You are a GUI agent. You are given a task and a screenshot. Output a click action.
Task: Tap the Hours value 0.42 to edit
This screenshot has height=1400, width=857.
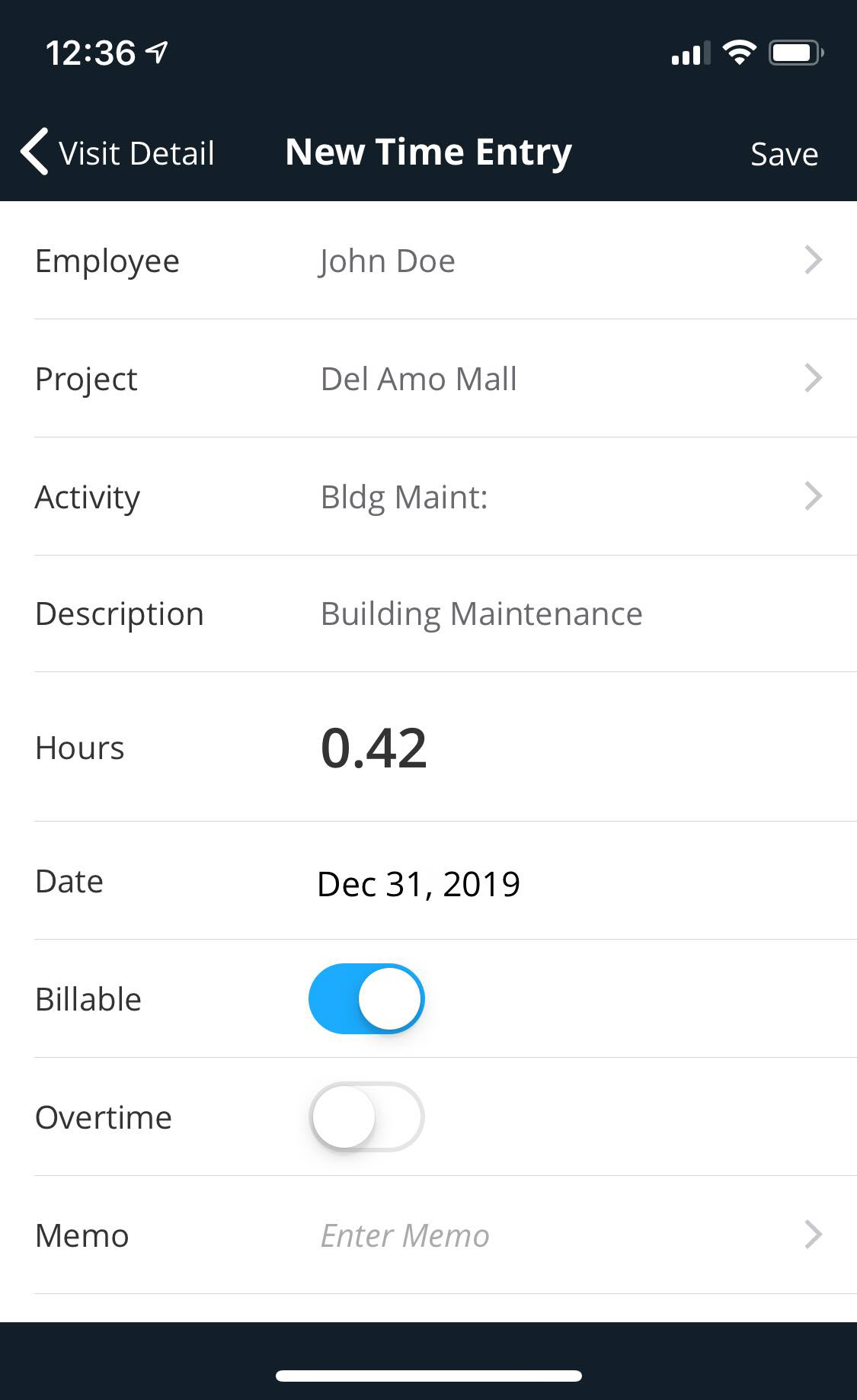pos(373,748)
